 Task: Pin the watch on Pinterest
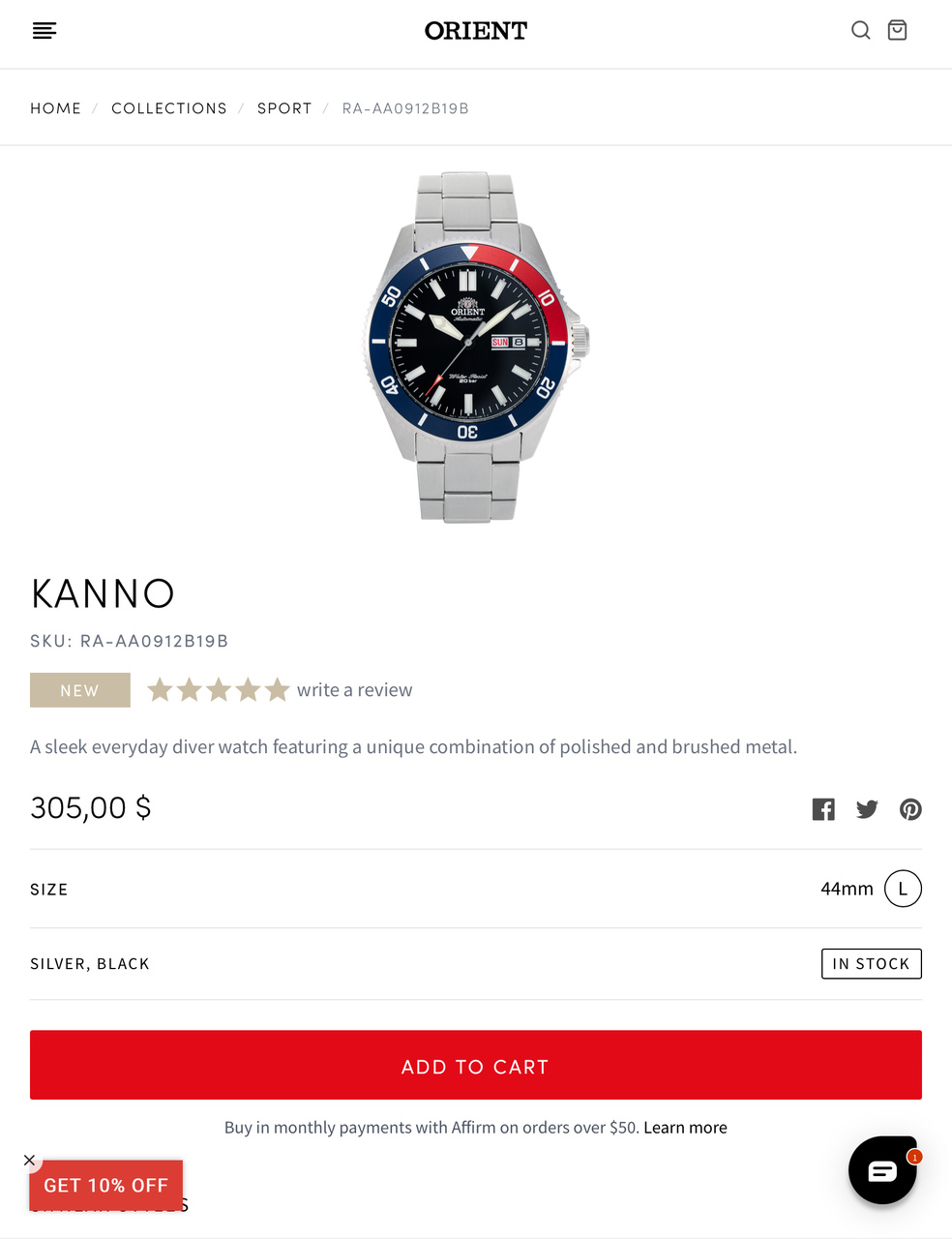910,809
